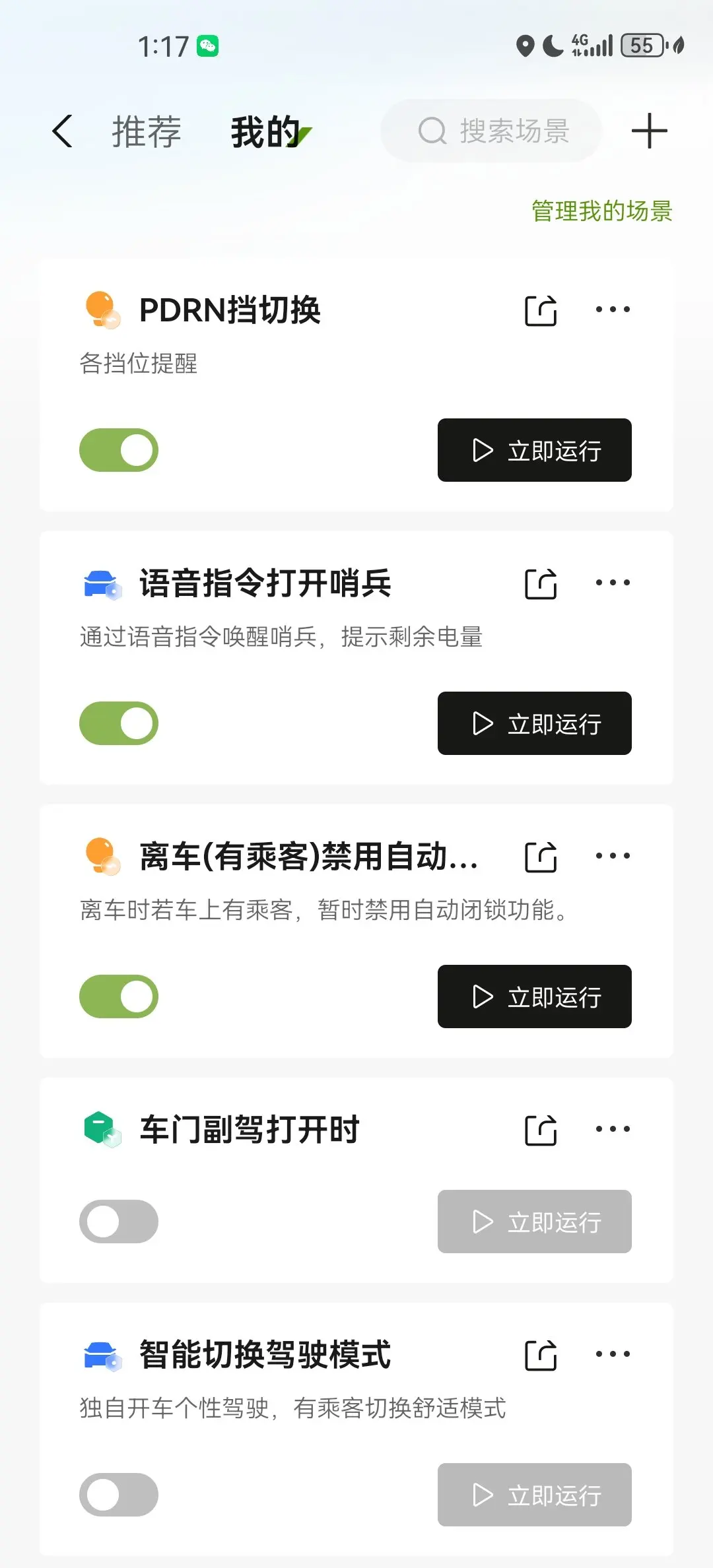
Task: Run 离车(有乘客)禁用自动 scene now
Action: 534,996
